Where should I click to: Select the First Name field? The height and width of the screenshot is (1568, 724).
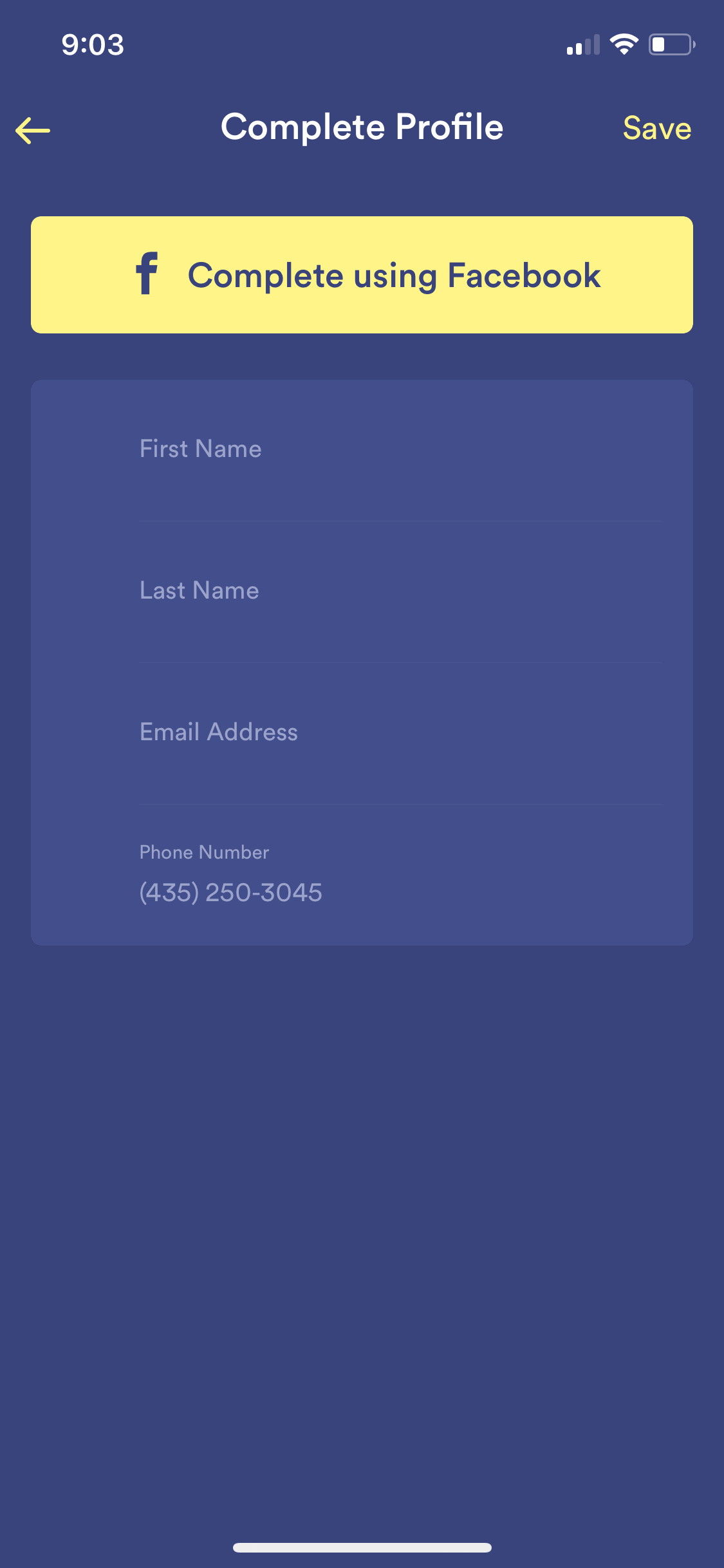click(x=400, y=450)
